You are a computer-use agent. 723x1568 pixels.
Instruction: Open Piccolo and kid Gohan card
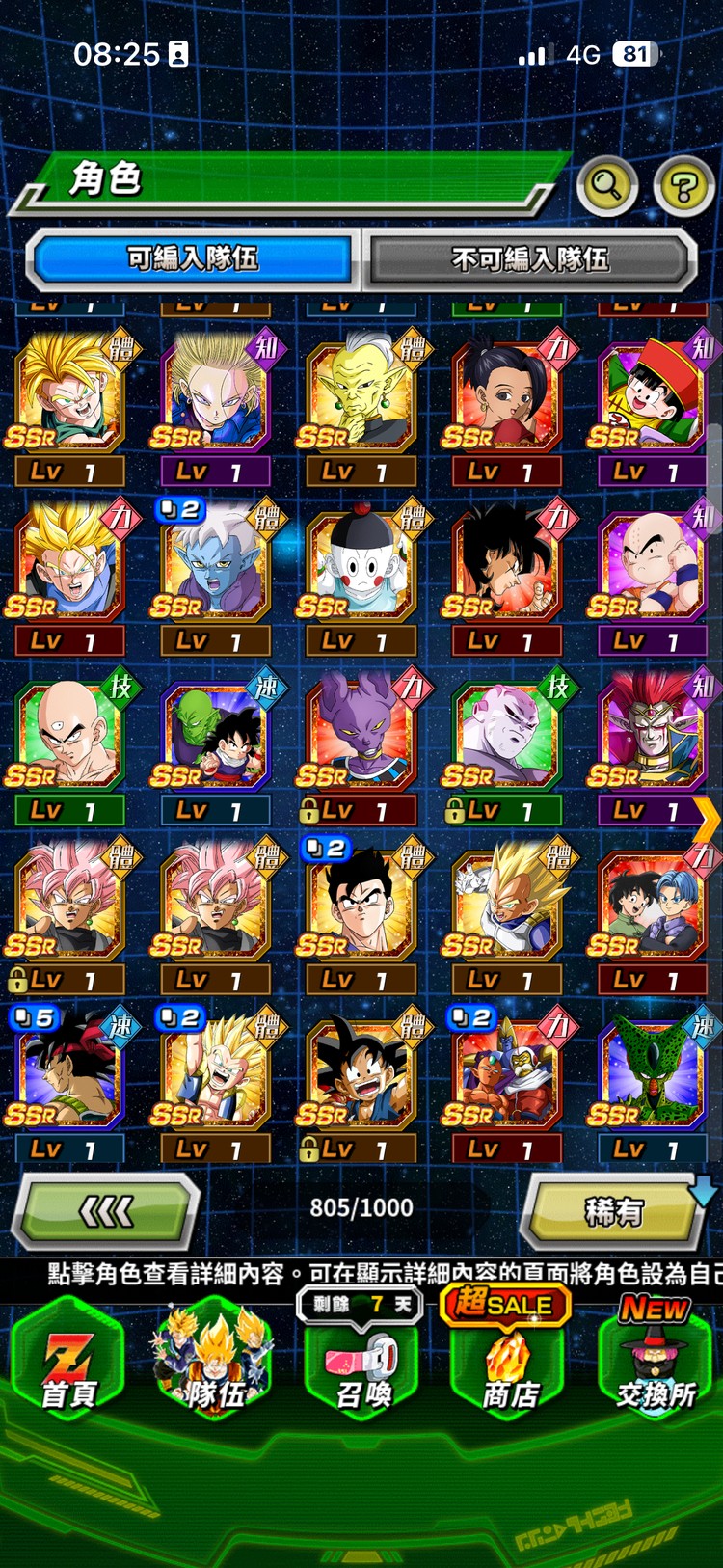click(x=215, y=735)
